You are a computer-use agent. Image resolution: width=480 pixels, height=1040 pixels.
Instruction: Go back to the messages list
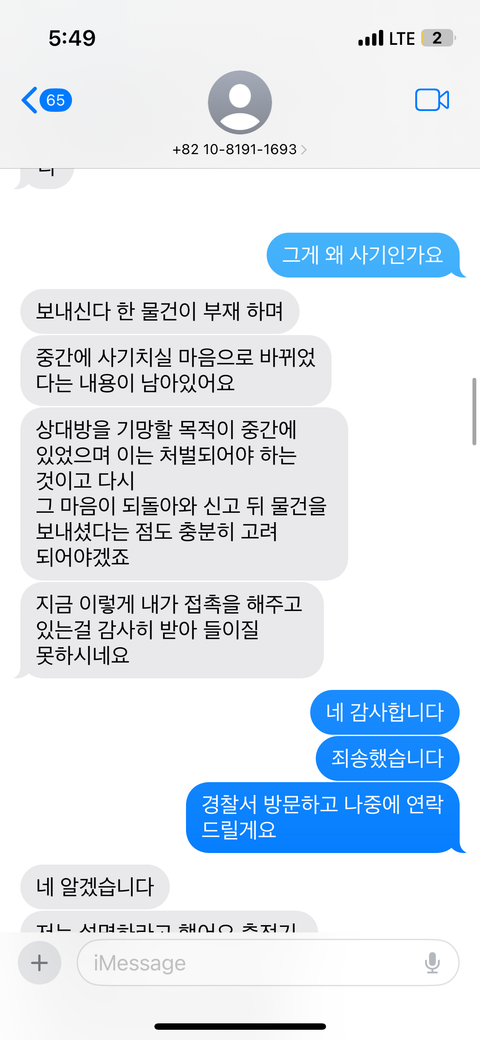click(46, 100)
